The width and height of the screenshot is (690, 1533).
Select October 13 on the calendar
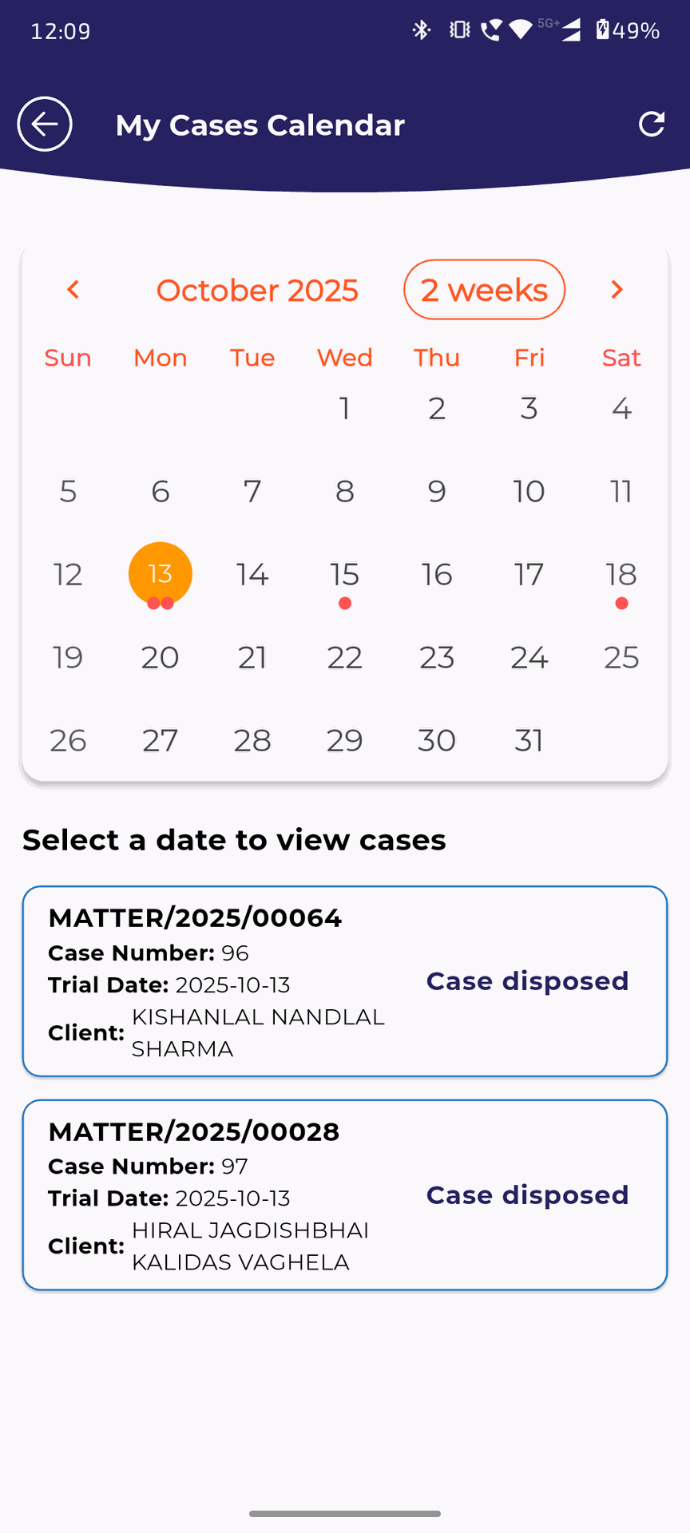pos(160,574)
